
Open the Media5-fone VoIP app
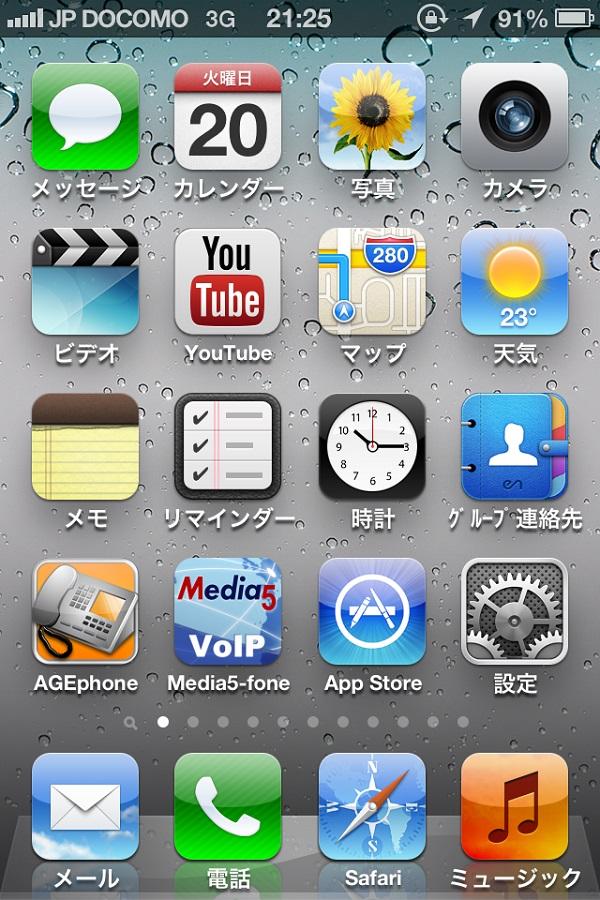coord(228,612)
